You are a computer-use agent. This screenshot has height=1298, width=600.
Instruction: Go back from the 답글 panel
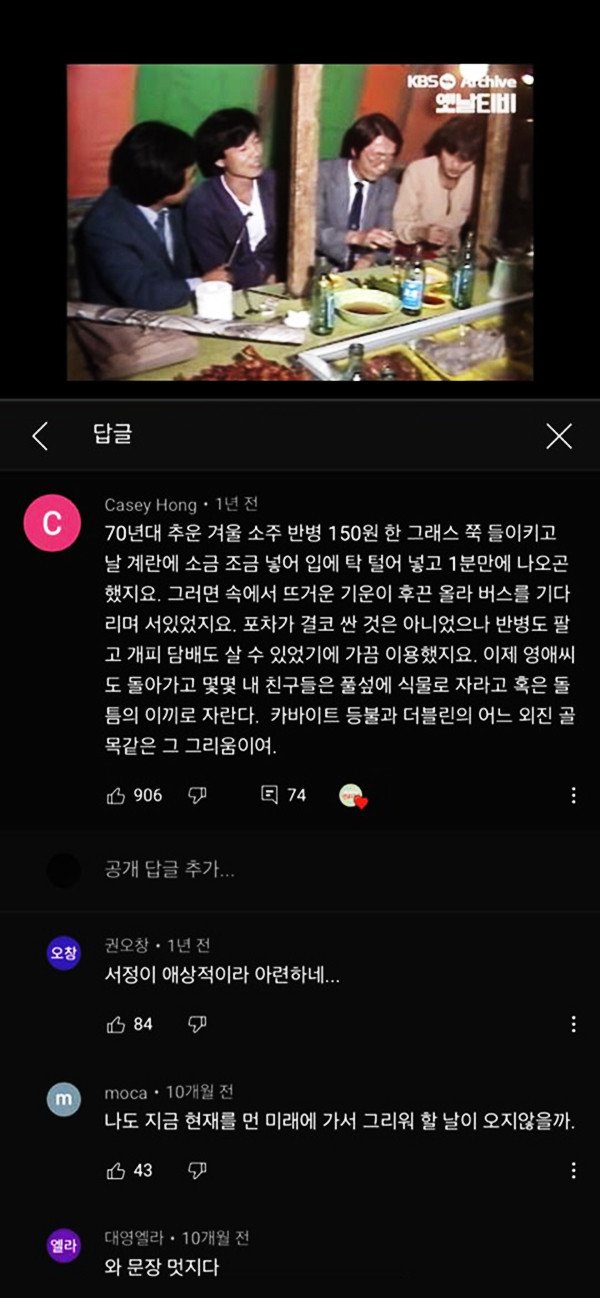pyautogui.click(x=40, y=435)
